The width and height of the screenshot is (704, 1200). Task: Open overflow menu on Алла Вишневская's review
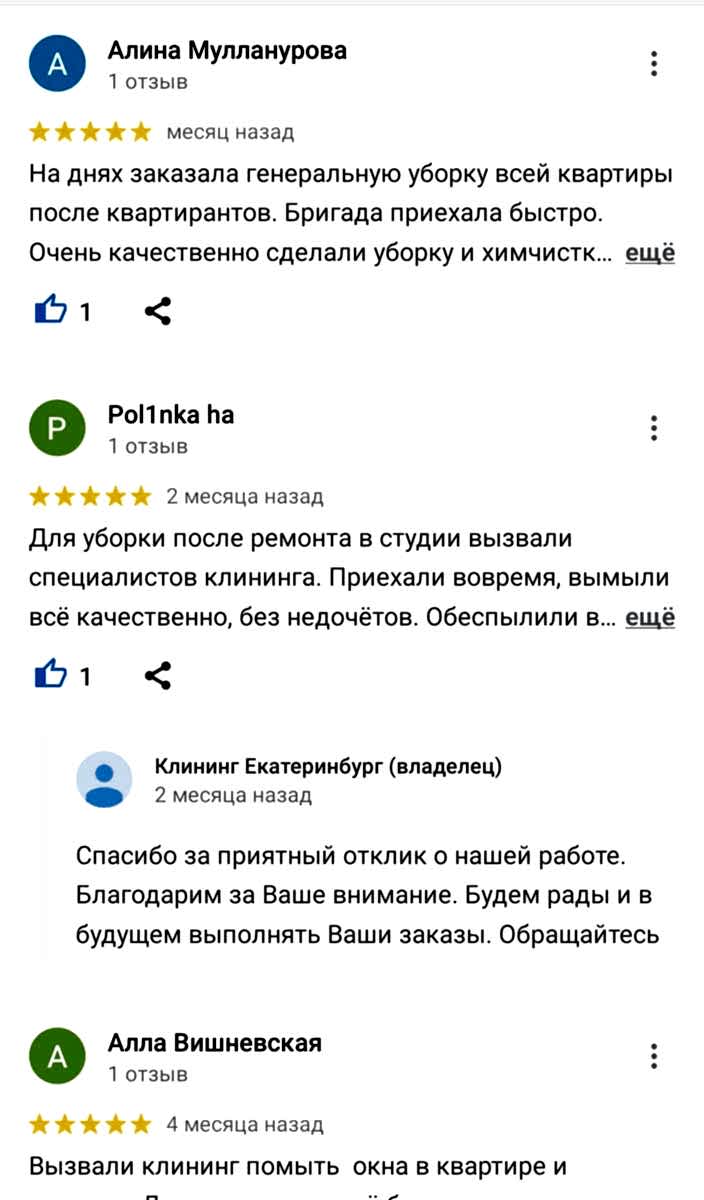coord(654,1057)
